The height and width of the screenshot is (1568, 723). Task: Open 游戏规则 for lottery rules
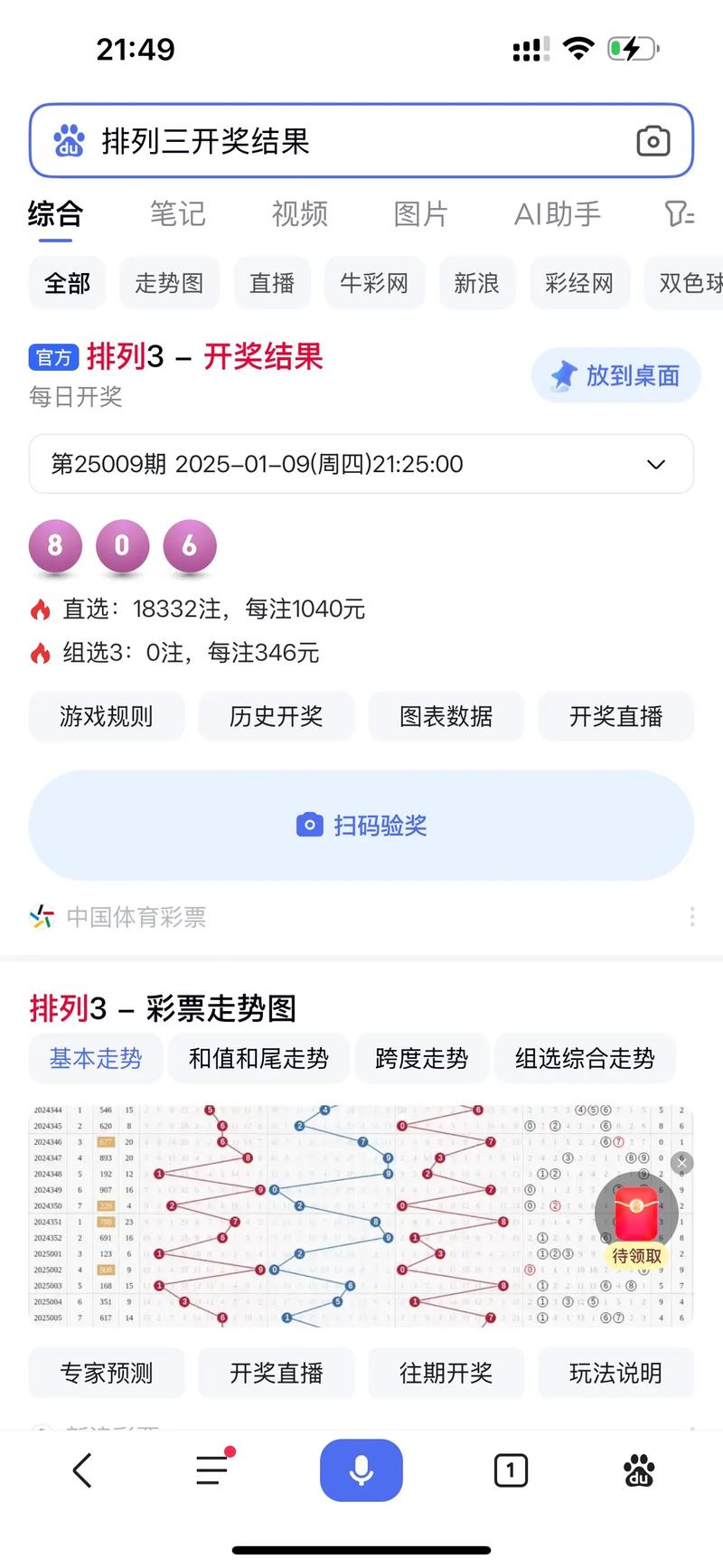(x=106, y=716)
